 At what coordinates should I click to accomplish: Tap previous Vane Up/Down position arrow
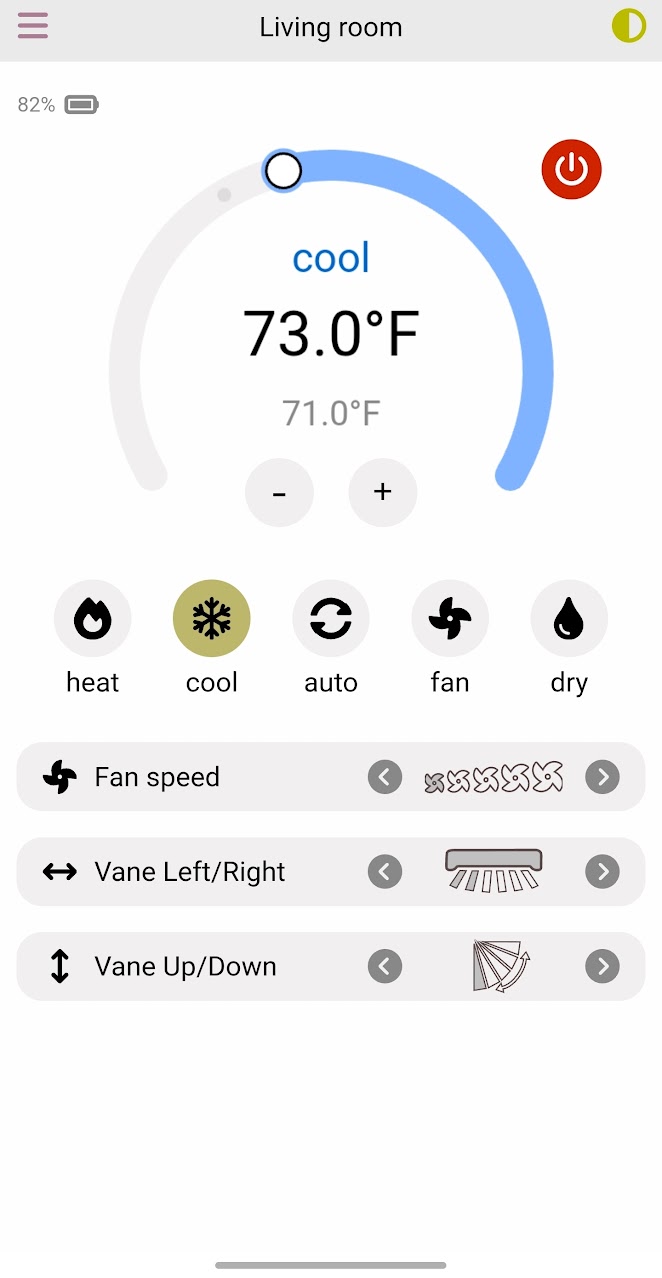pyautogui.click(x=385, y=967)
